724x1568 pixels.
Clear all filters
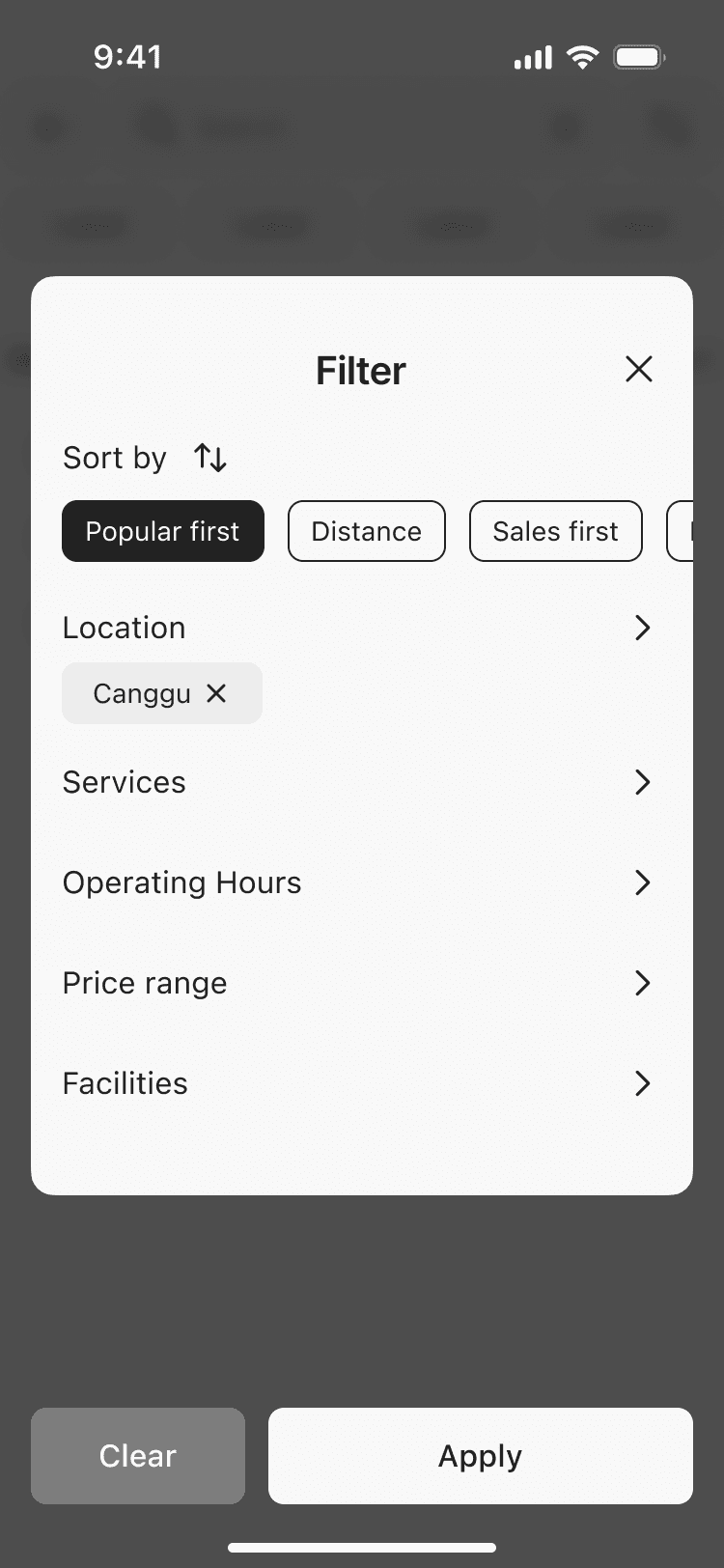pyautogui.click(x=138, y=1456)
